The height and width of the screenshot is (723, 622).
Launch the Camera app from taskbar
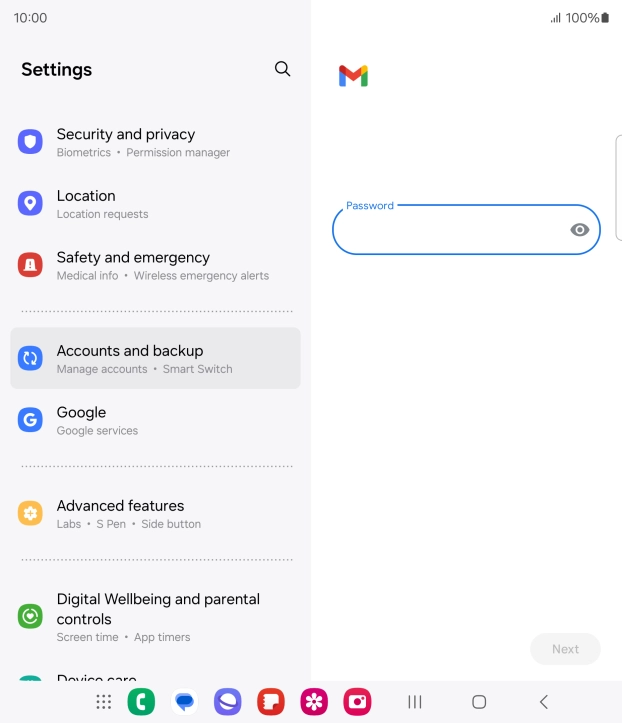coord(357,702)
